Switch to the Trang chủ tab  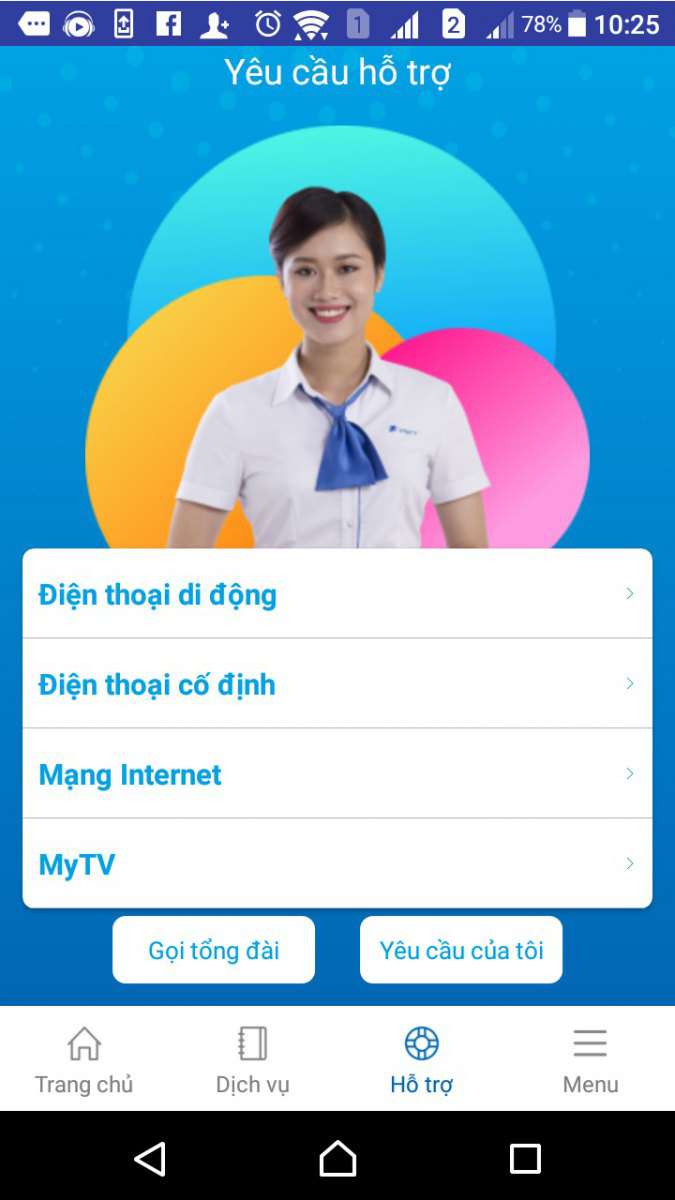pyautogui.click(x=84, y=1059)
